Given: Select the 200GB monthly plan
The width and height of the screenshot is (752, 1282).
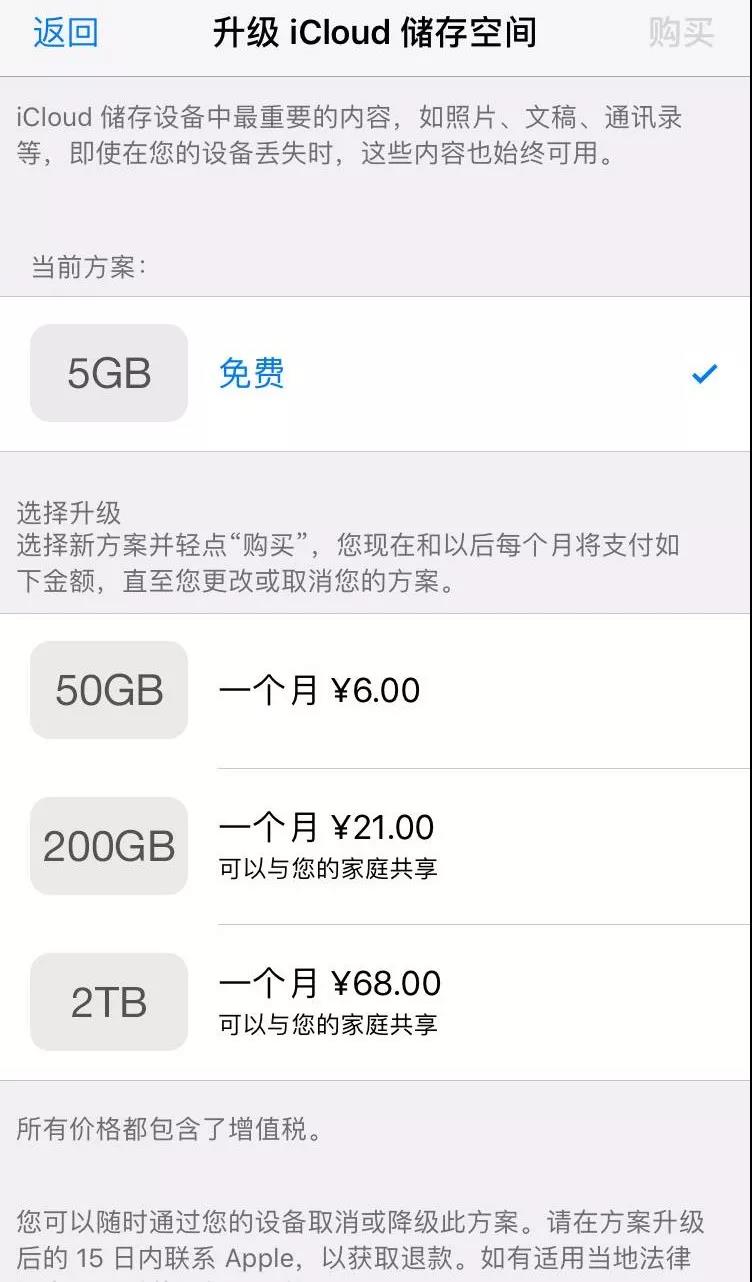Looking at the screenshot, I should click(376, 845).
